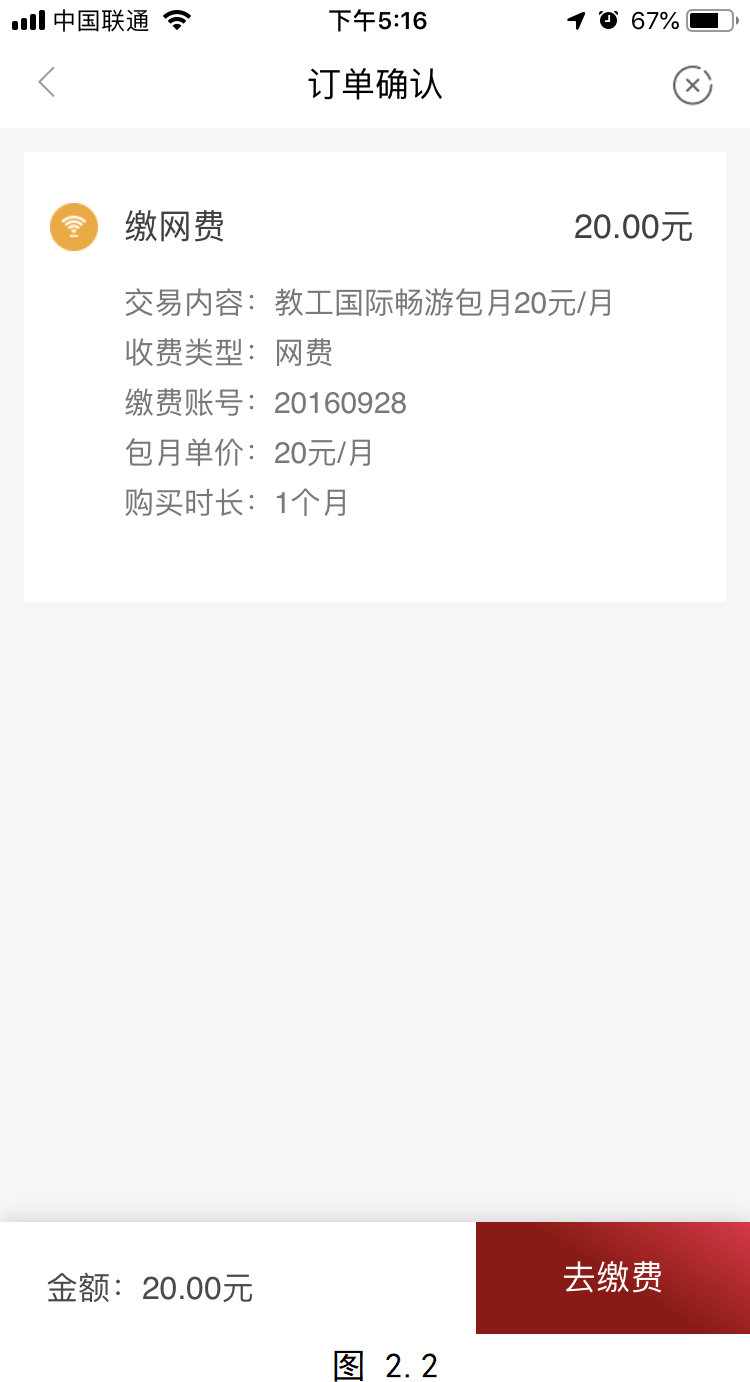
Task: Go back from the 订单确认 page
Action: [x=47, y=83]
